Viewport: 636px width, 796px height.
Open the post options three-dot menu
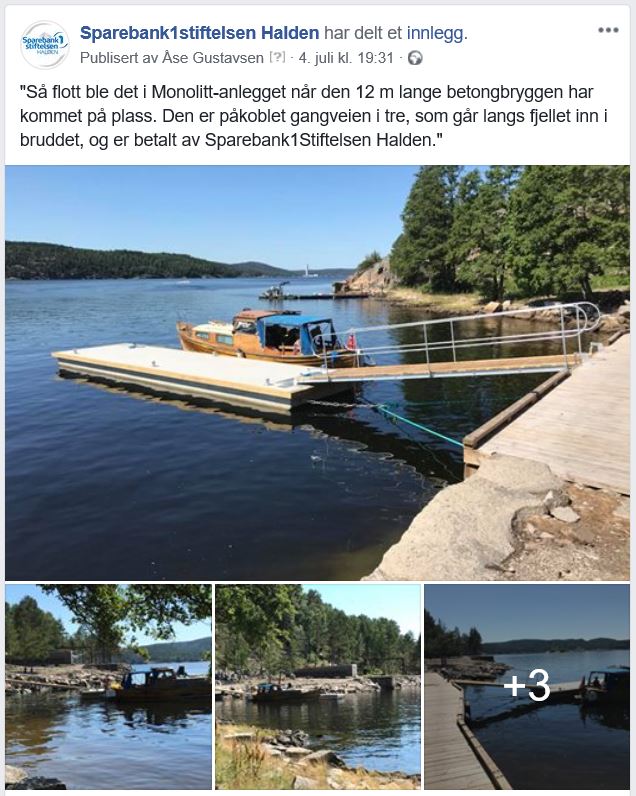pyautogui.click(x=608, y=30)
